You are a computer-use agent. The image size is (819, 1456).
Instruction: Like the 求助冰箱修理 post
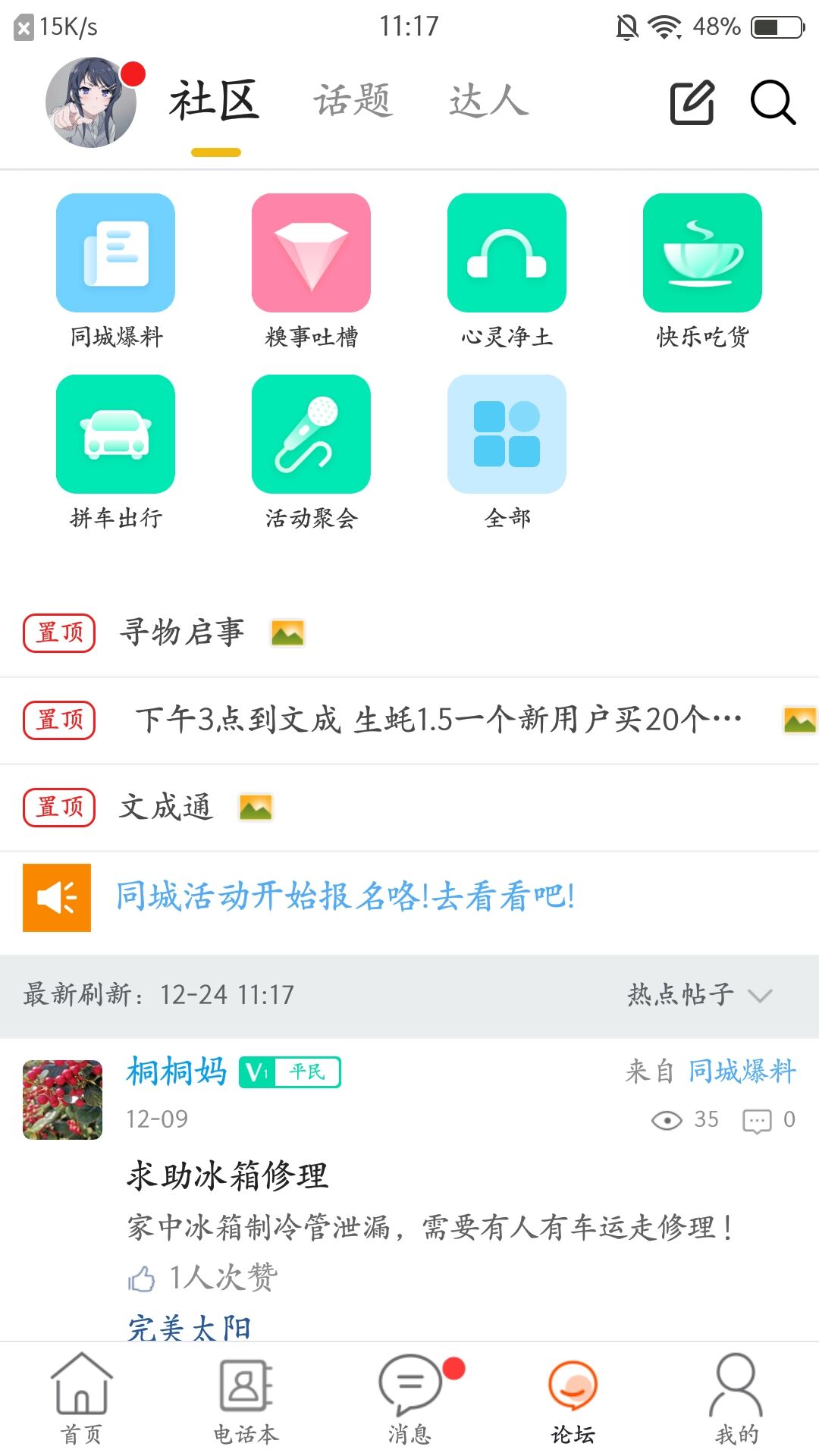click(x=143, y=1277)
